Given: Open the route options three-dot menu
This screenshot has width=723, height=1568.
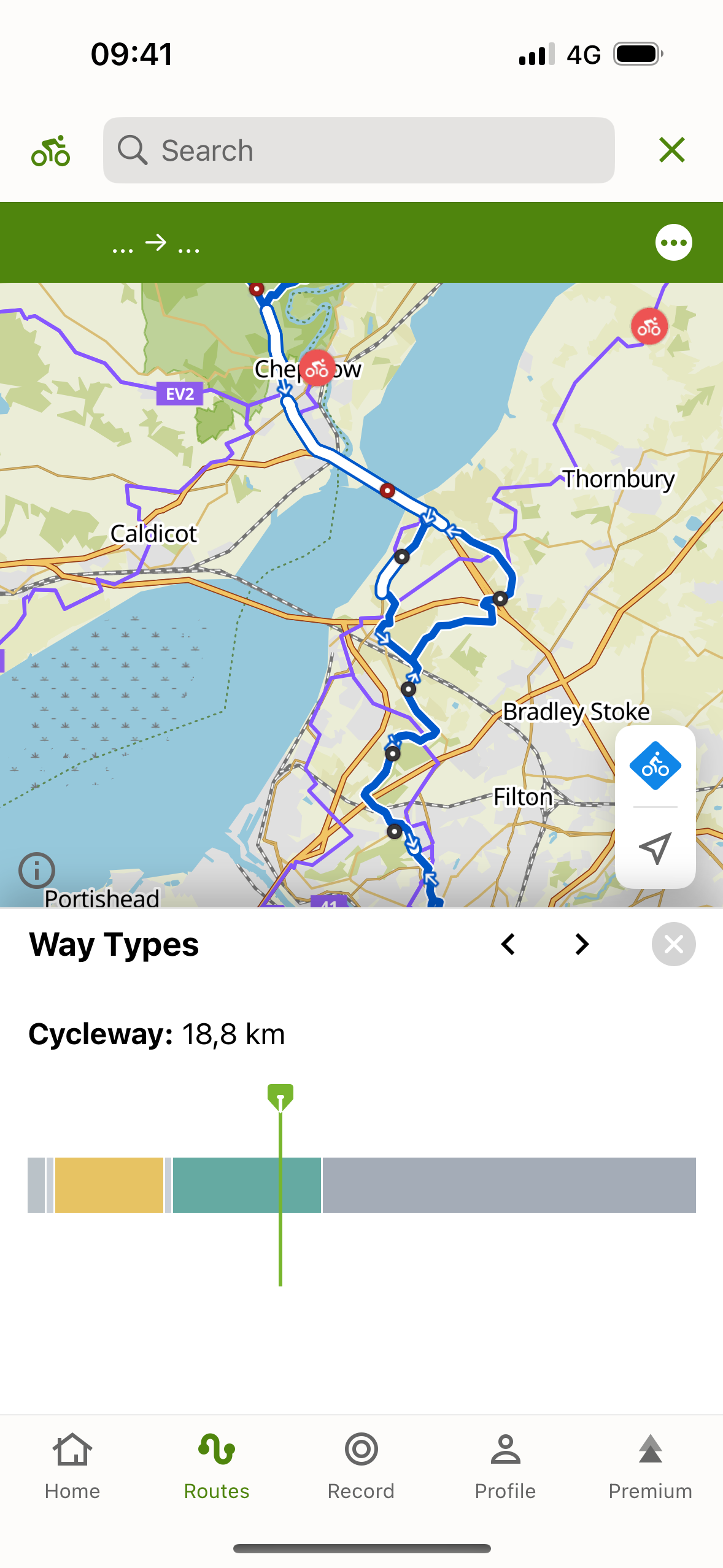Looking at the screenshot, I should 673,242.
